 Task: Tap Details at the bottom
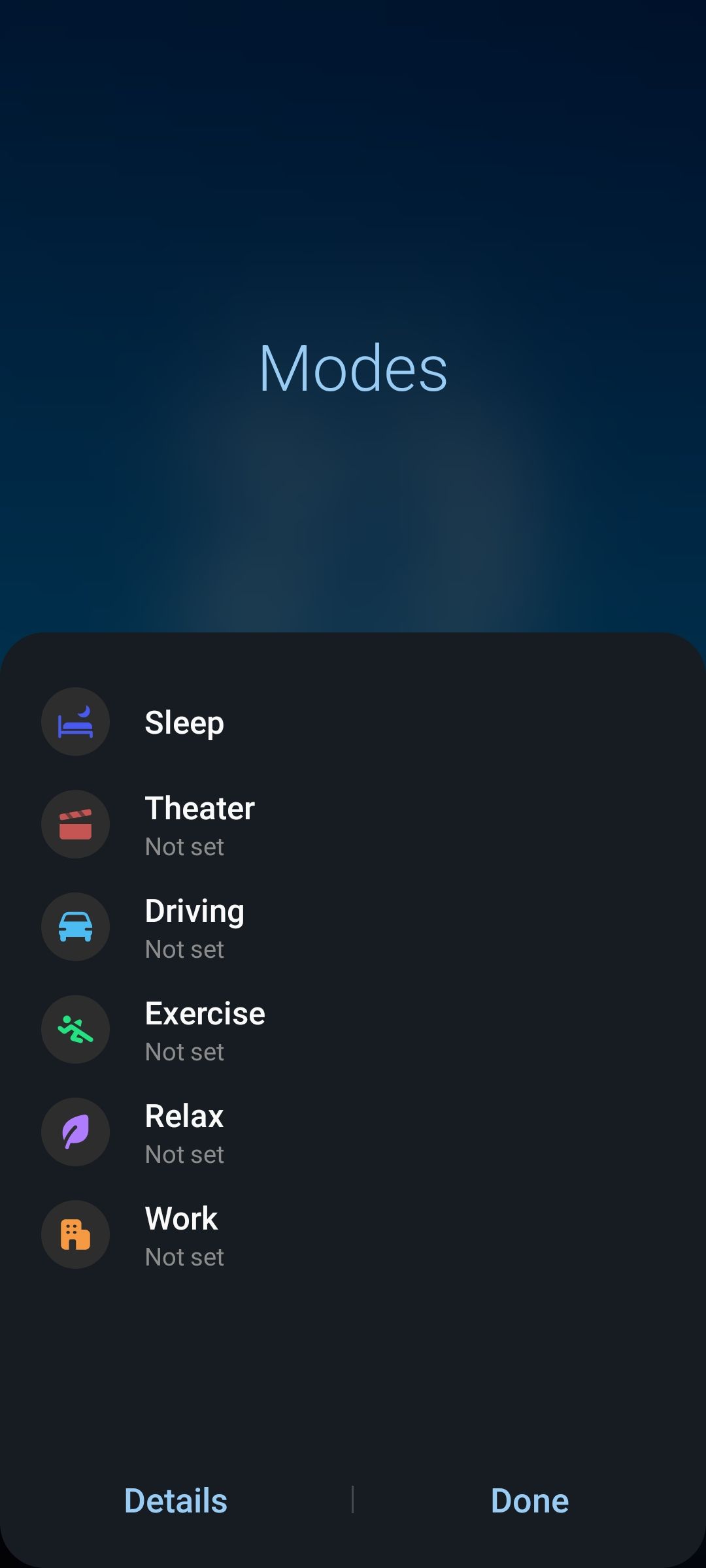(175, 1501)
